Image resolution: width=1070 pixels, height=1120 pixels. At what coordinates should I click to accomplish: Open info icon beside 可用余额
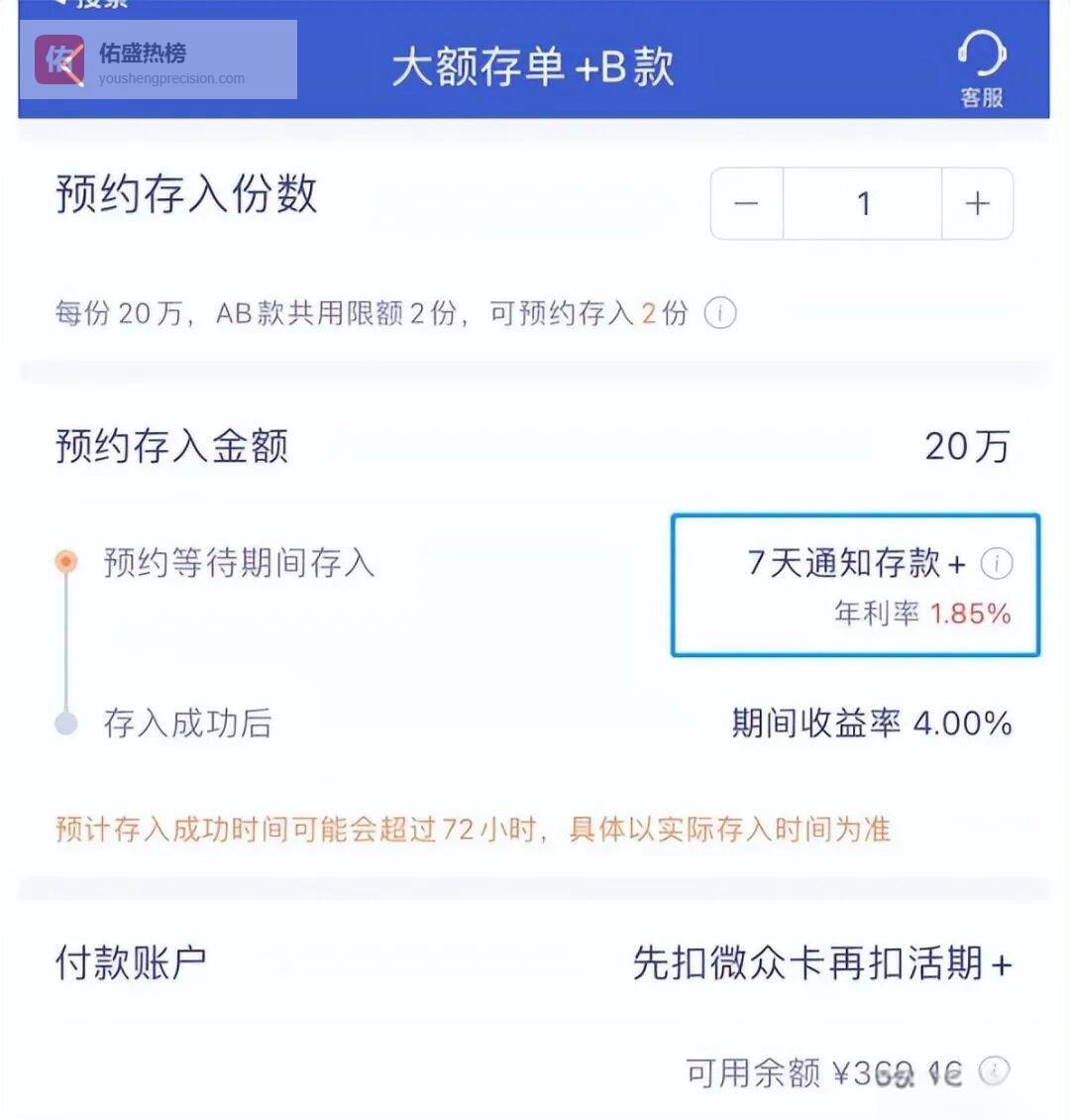(994, 1071)
